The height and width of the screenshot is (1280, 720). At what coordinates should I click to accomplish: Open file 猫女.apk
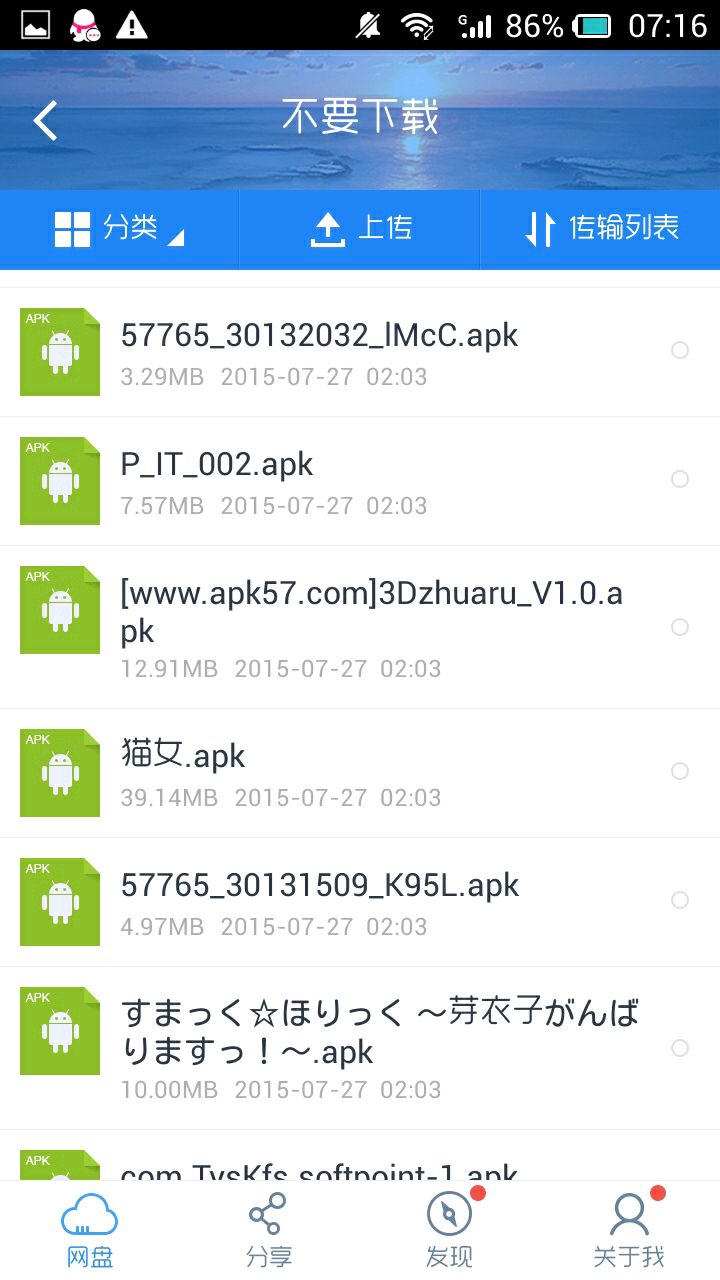(320, 773)
